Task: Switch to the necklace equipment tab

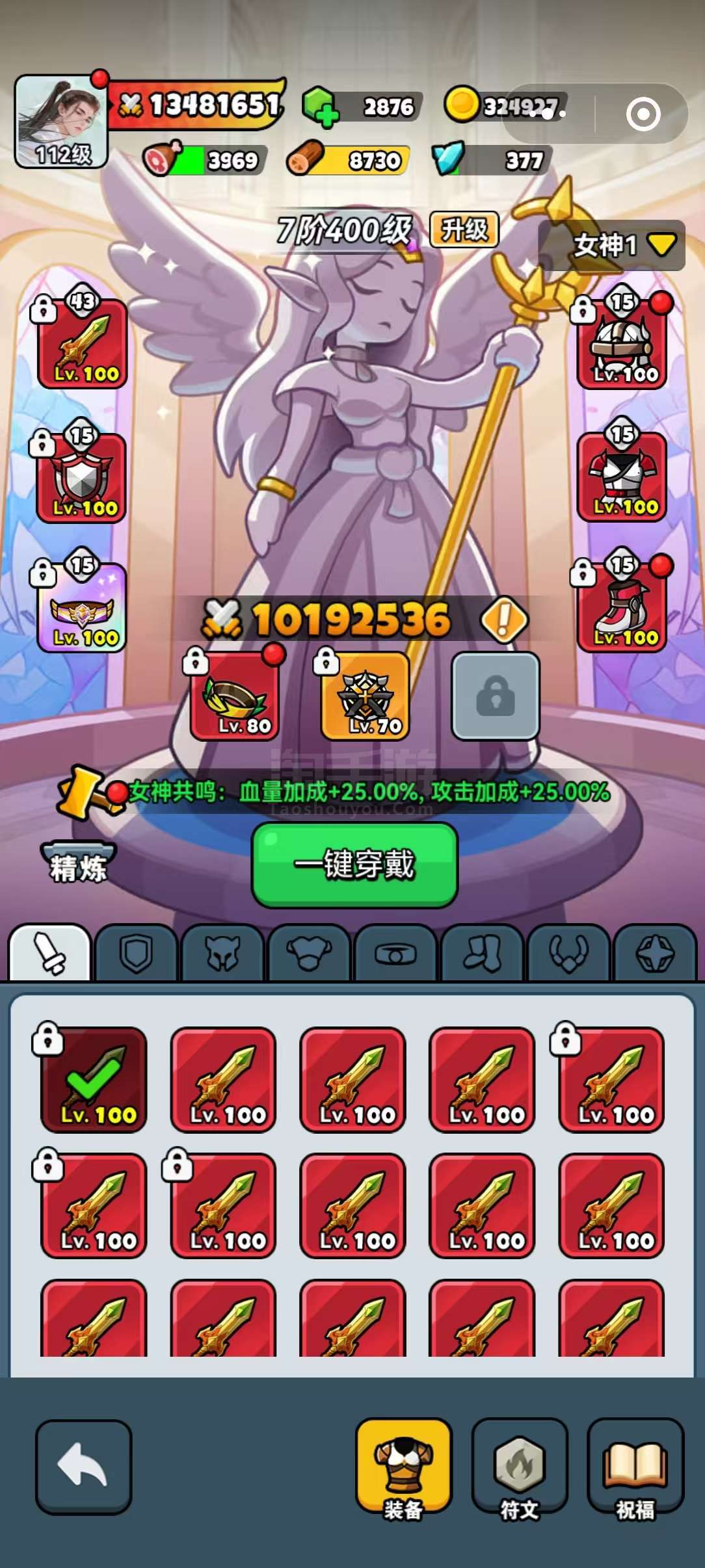Action: pos(568,953)
